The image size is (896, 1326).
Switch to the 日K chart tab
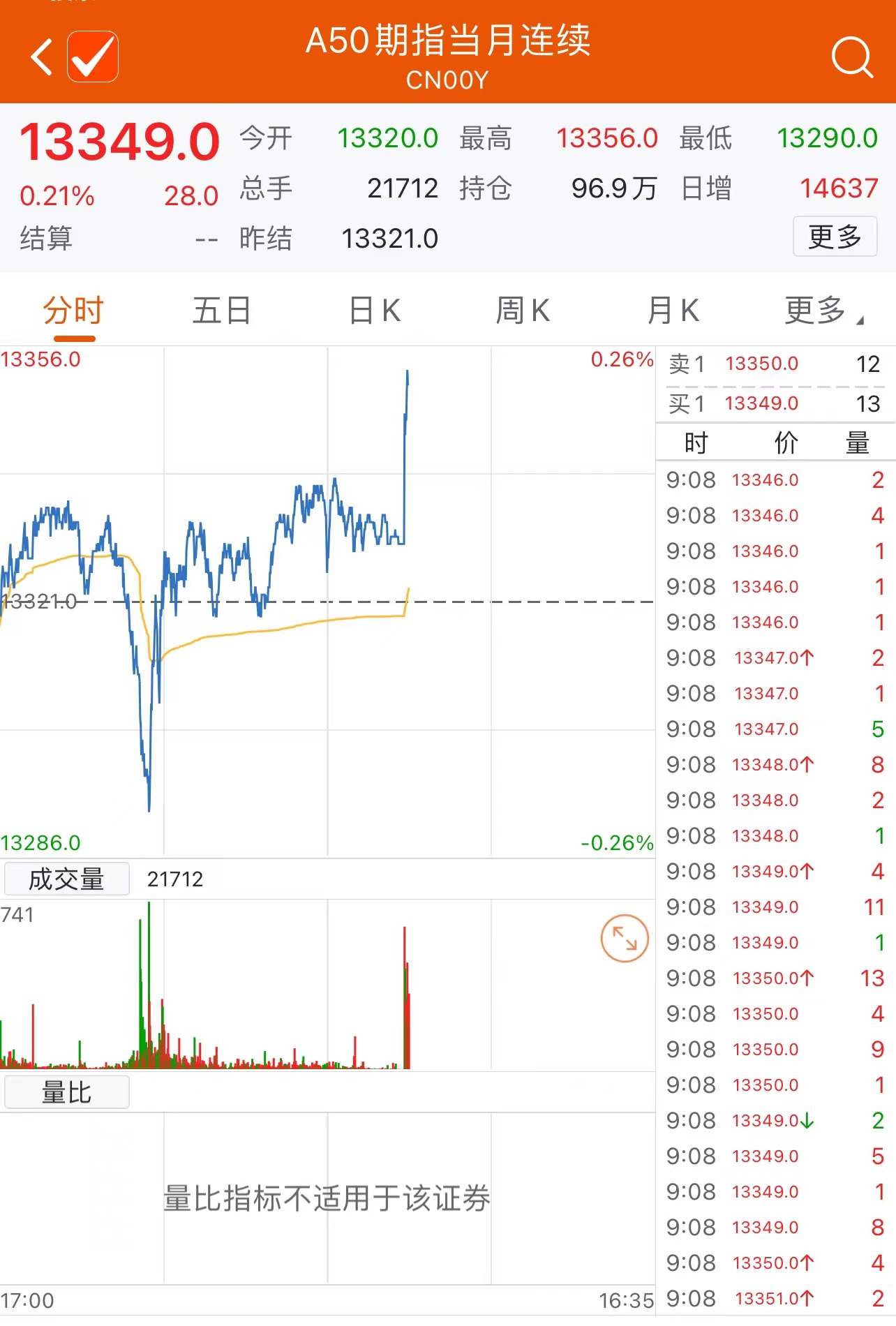pyautogui.click(x=375, y=311)
